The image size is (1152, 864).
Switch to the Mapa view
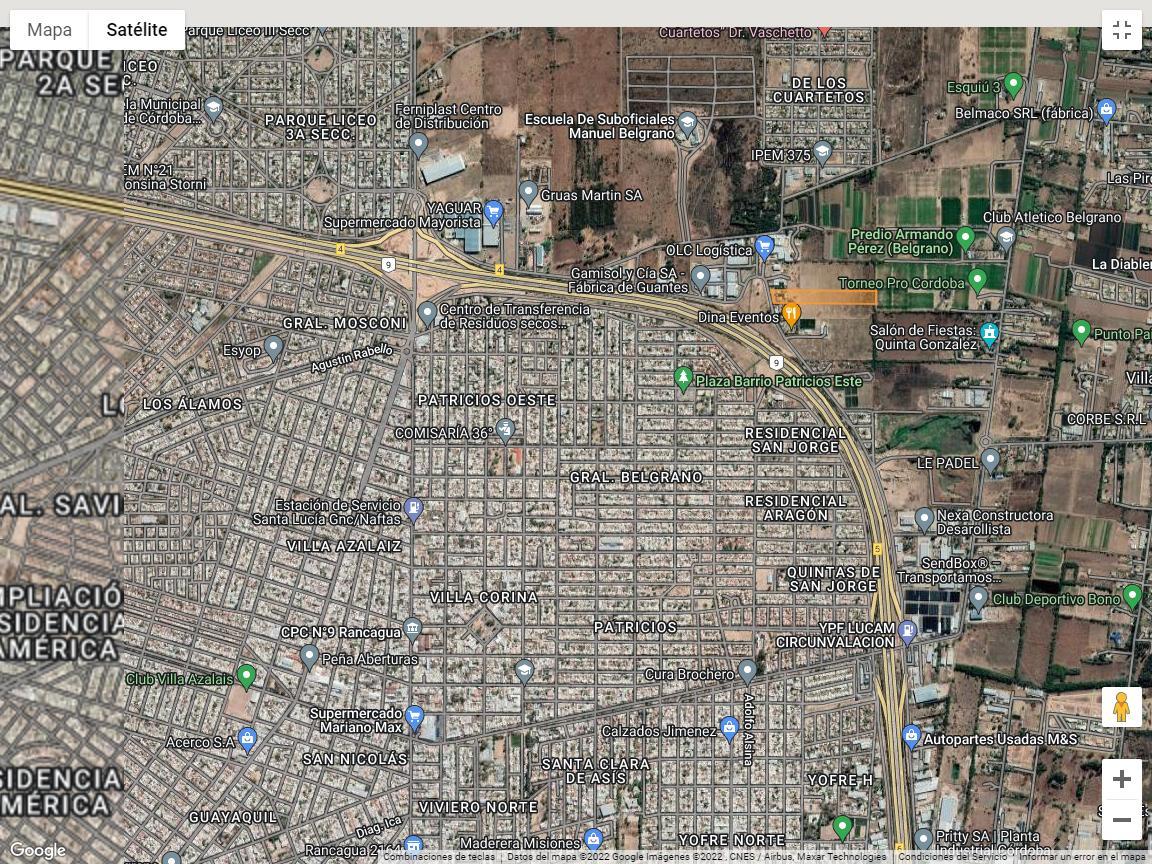click(49, 30)
